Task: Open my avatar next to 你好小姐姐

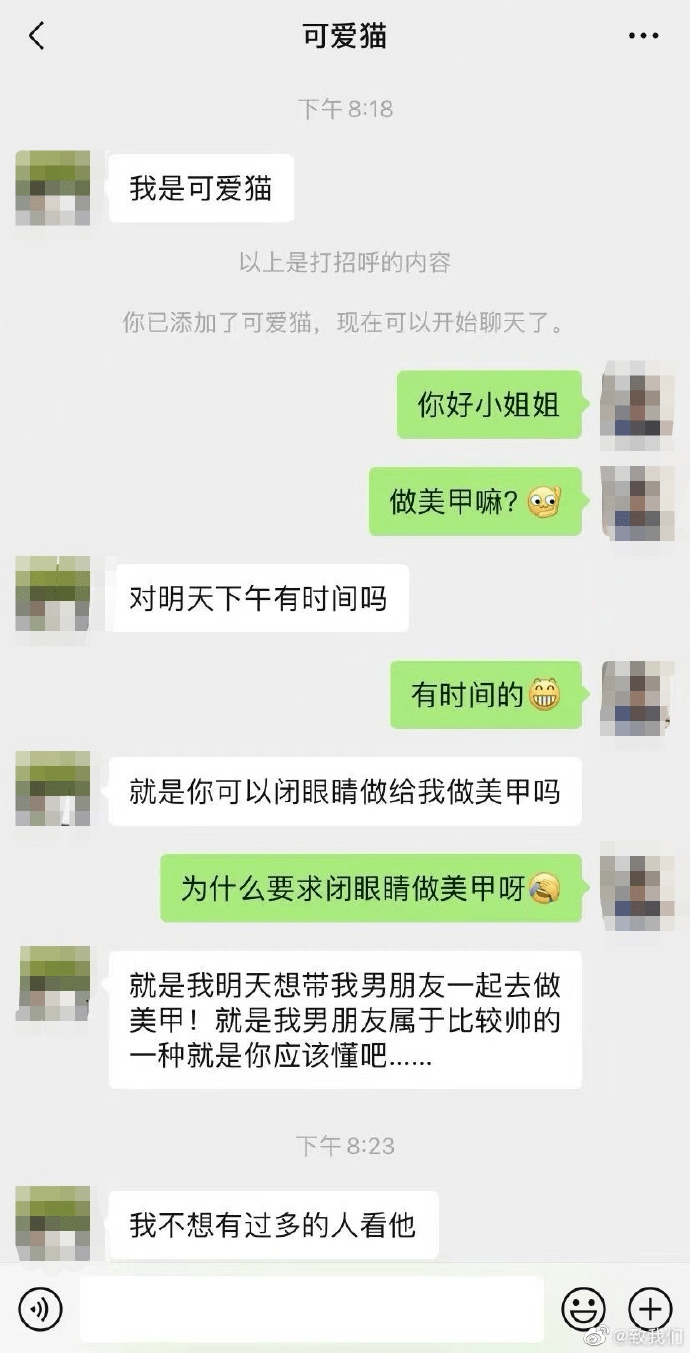Action: [637, 404]
